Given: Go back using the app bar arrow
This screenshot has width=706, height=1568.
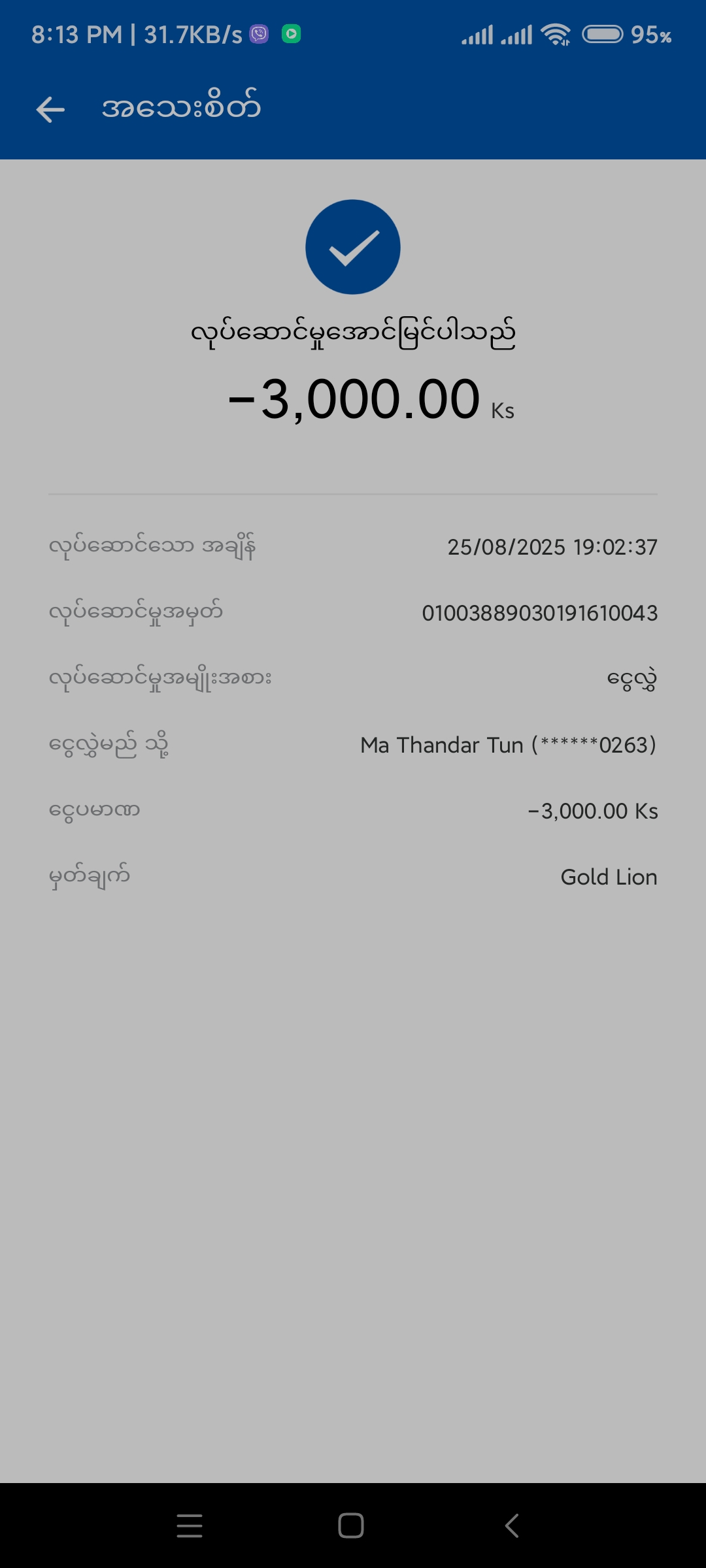Looking at the screenshot, I should tap(50, 109).
